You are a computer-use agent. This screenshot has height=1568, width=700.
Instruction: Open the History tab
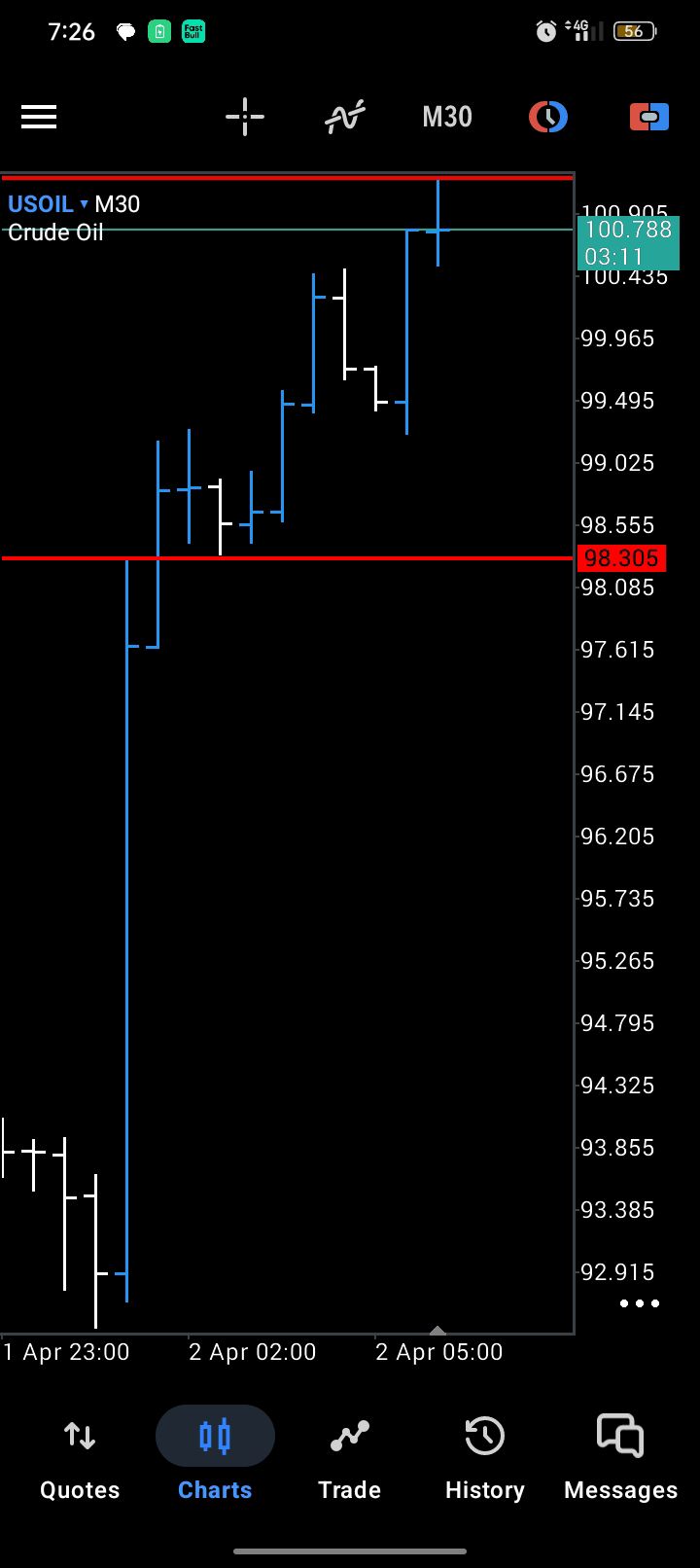point(484,1455)
